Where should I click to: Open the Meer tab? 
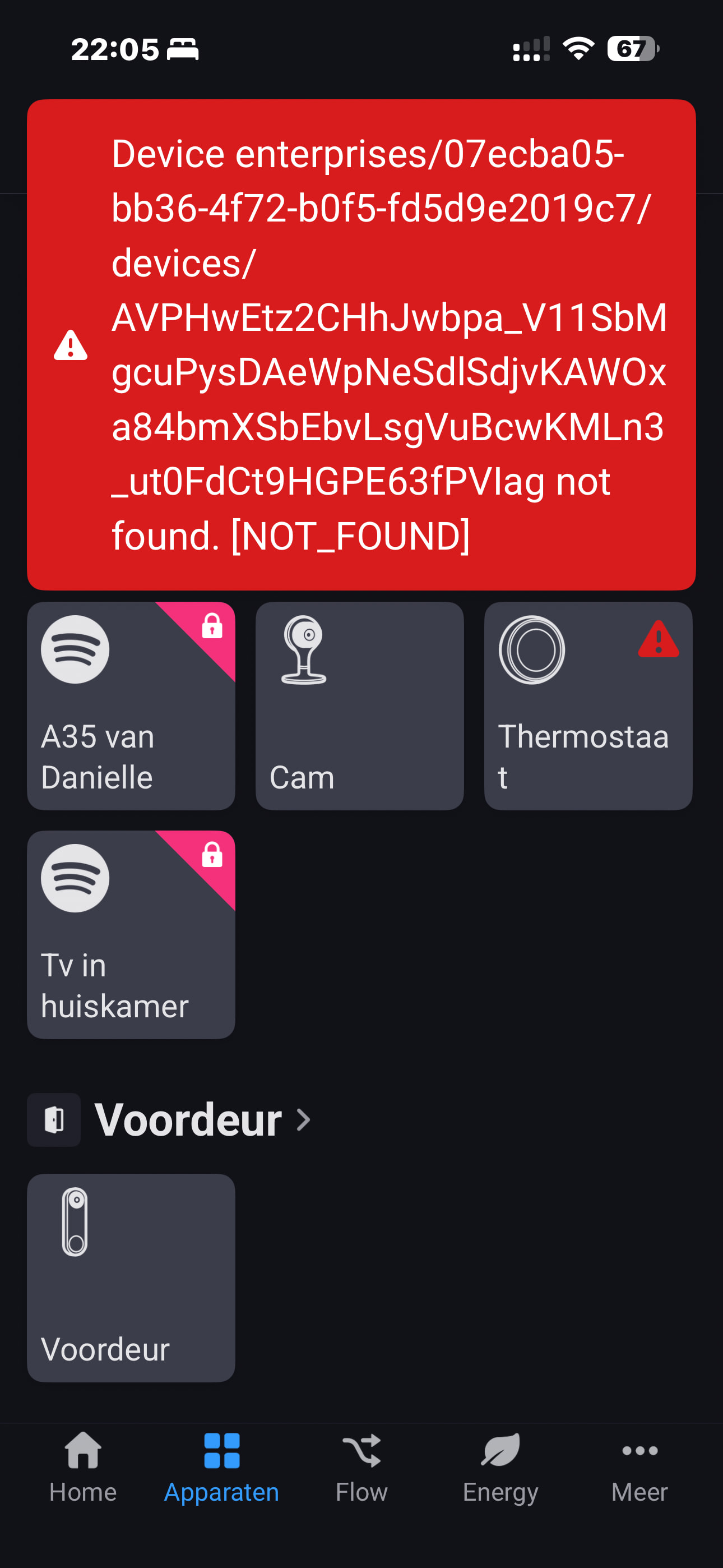click(x=639, y=1467)
